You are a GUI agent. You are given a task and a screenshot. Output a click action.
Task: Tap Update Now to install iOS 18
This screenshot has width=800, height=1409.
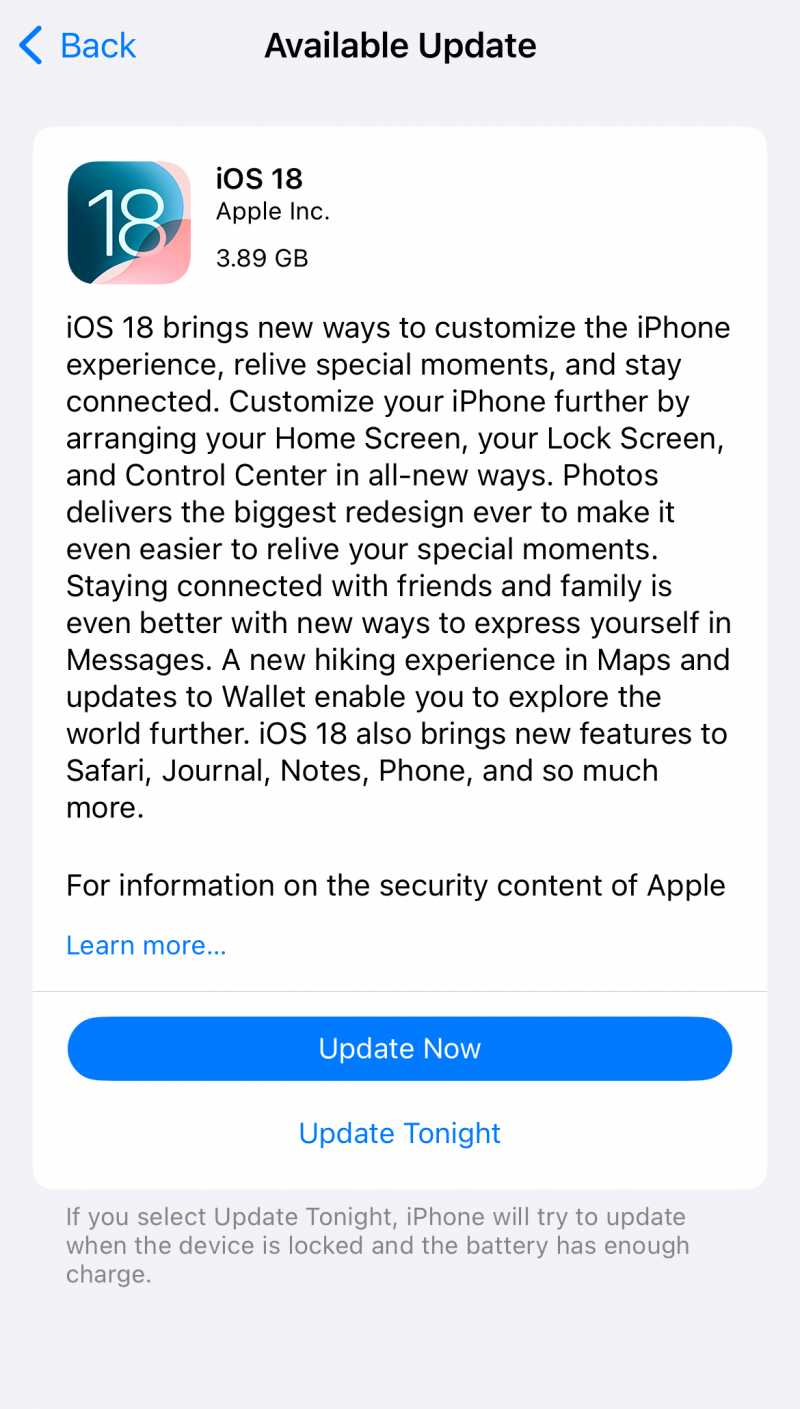400,1048
